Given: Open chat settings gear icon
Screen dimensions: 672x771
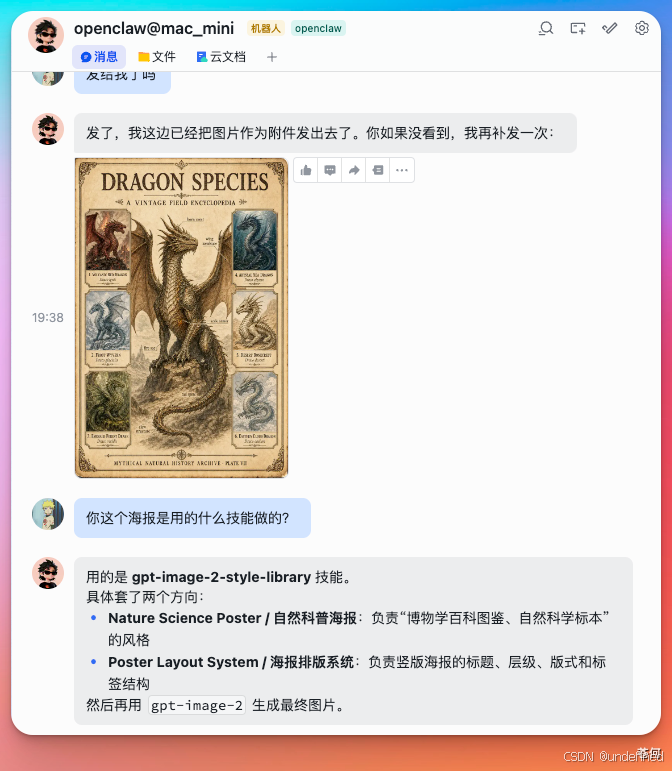Looking at the screenshot, I should (x=642, y=29).
